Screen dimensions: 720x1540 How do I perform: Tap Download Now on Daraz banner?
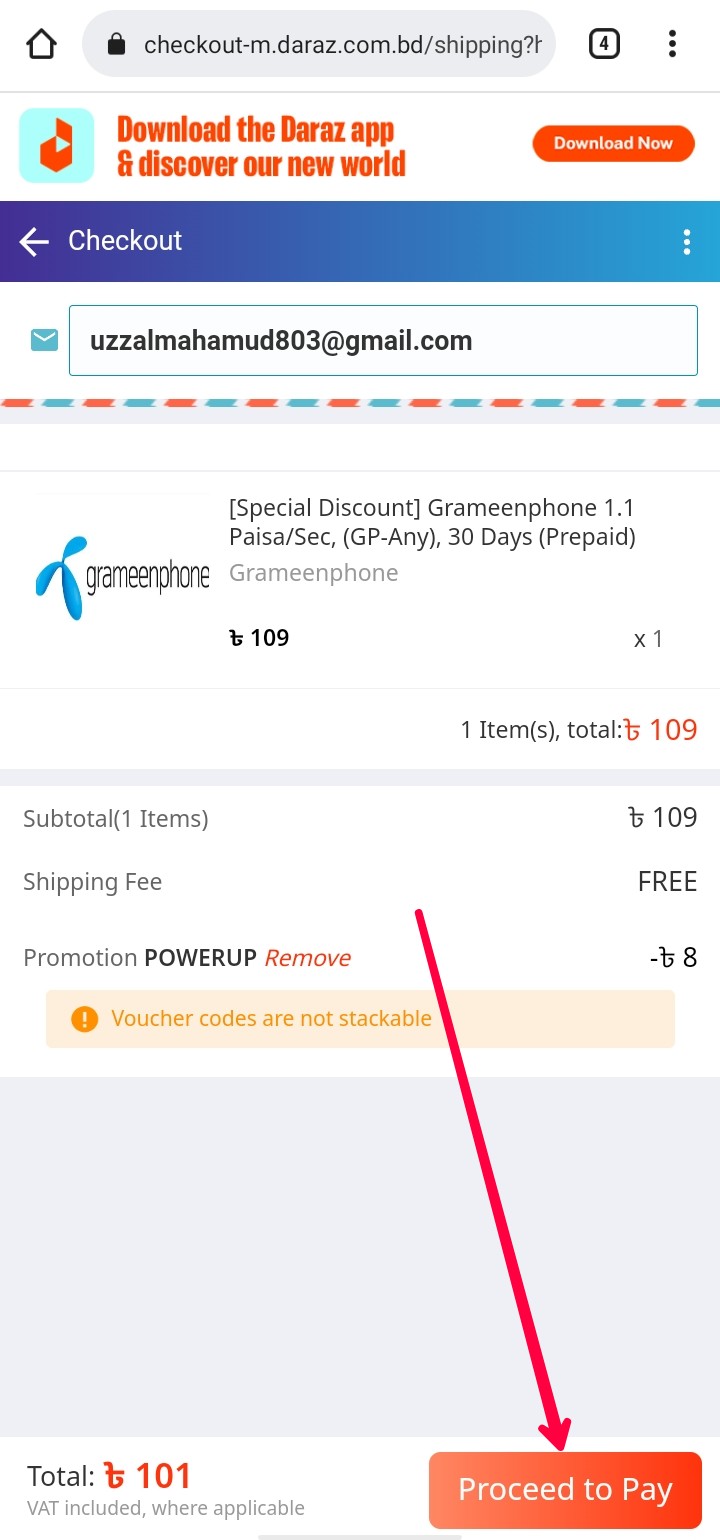[613, 143]
